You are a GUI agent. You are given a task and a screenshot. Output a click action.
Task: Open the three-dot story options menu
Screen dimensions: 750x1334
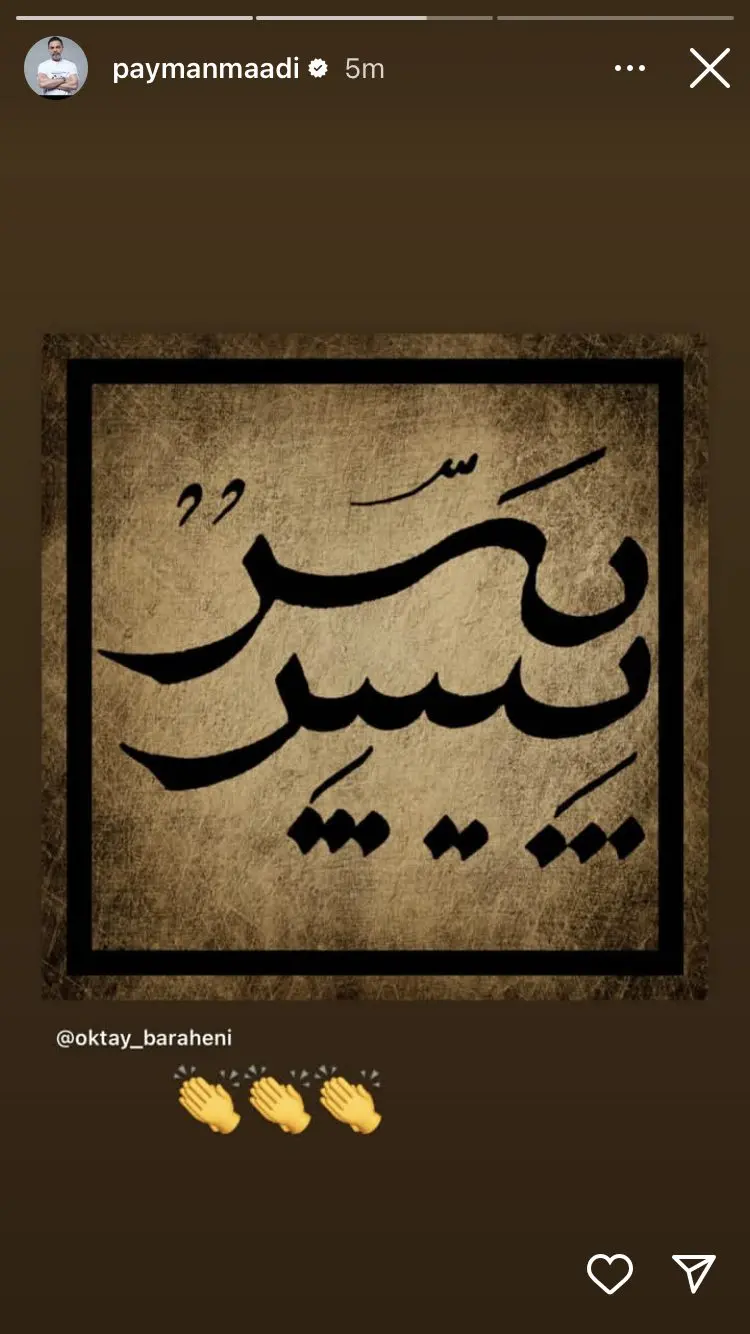pyautogui.click(x=630, y=68)
